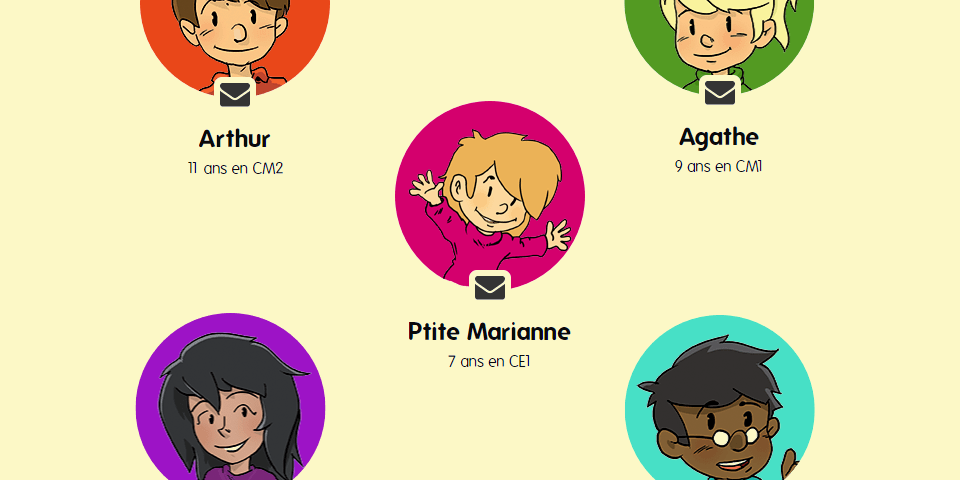Open the mail icon for Ptite Marianne

click(489, 287)
